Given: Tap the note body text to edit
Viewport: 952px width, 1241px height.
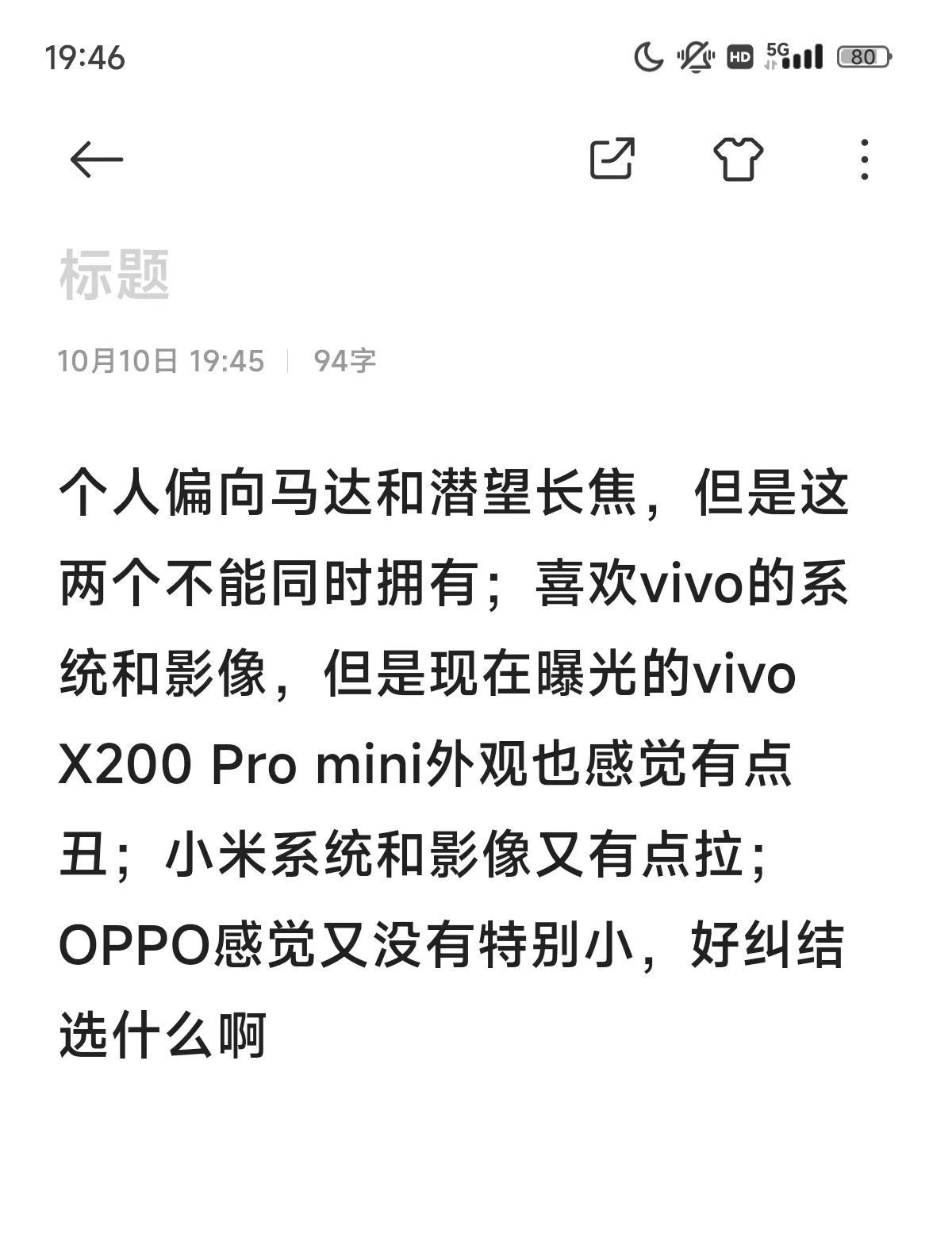Looking at the screenshot, I should click(452, 762).
